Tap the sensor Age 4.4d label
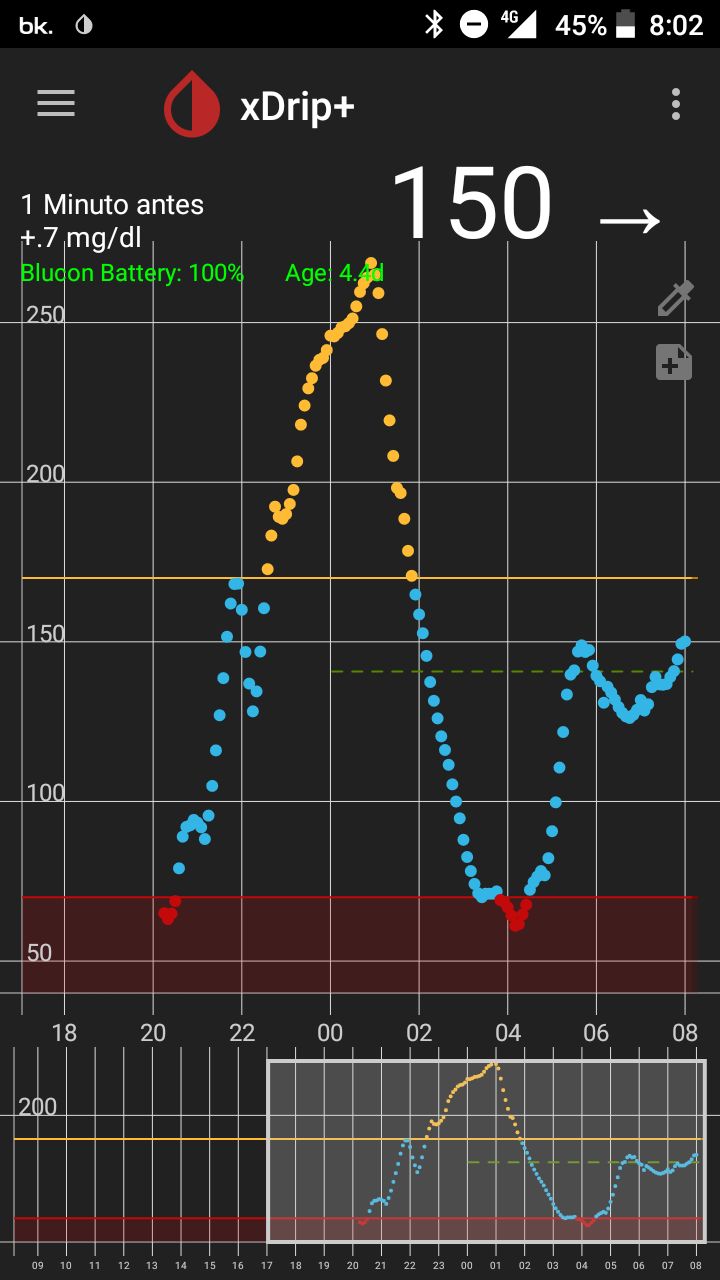The width and height of the screenshot is (720, 1280). (x=335, y=272)
